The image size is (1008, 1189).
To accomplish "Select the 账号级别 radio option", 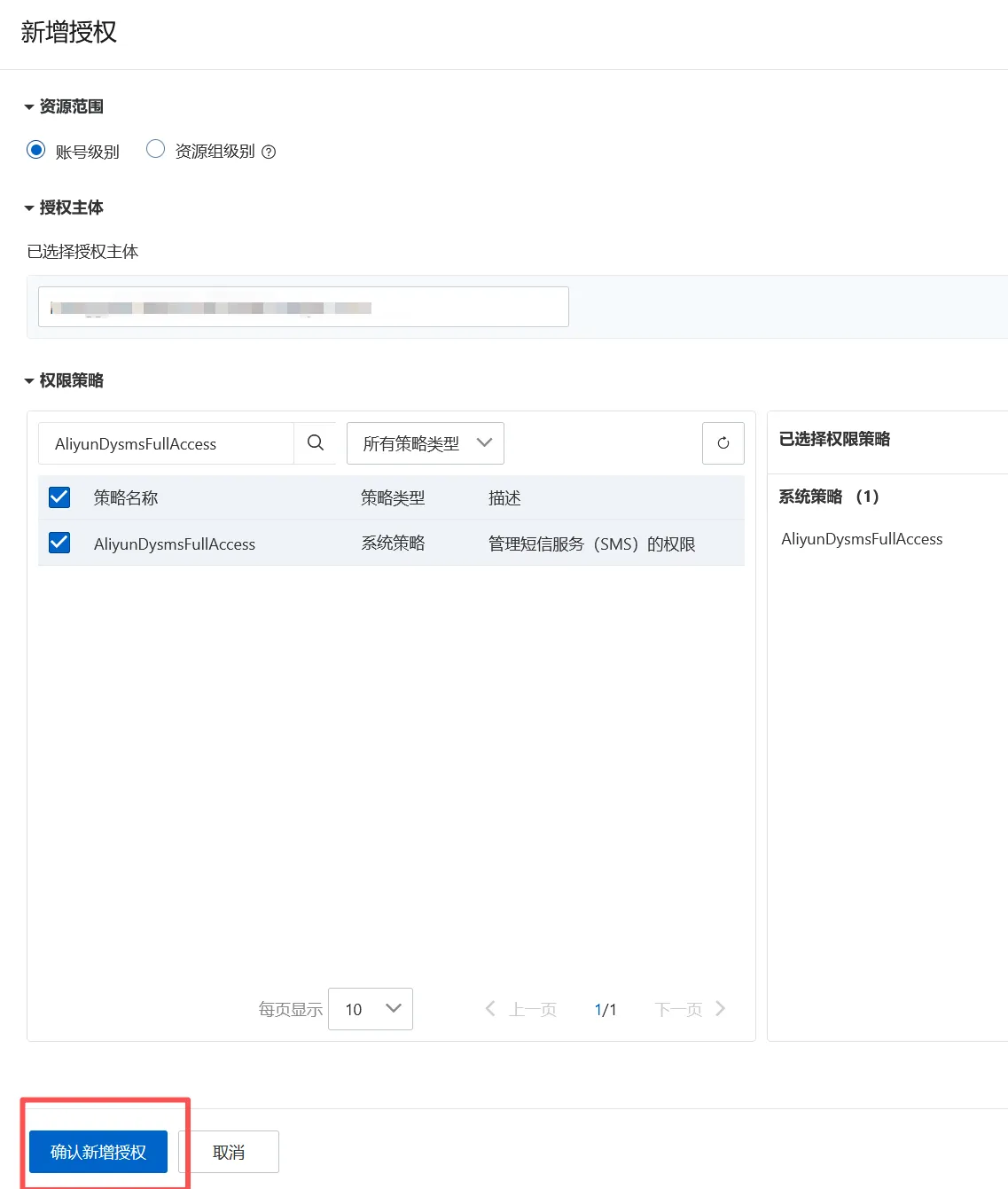I will point(36,150).
